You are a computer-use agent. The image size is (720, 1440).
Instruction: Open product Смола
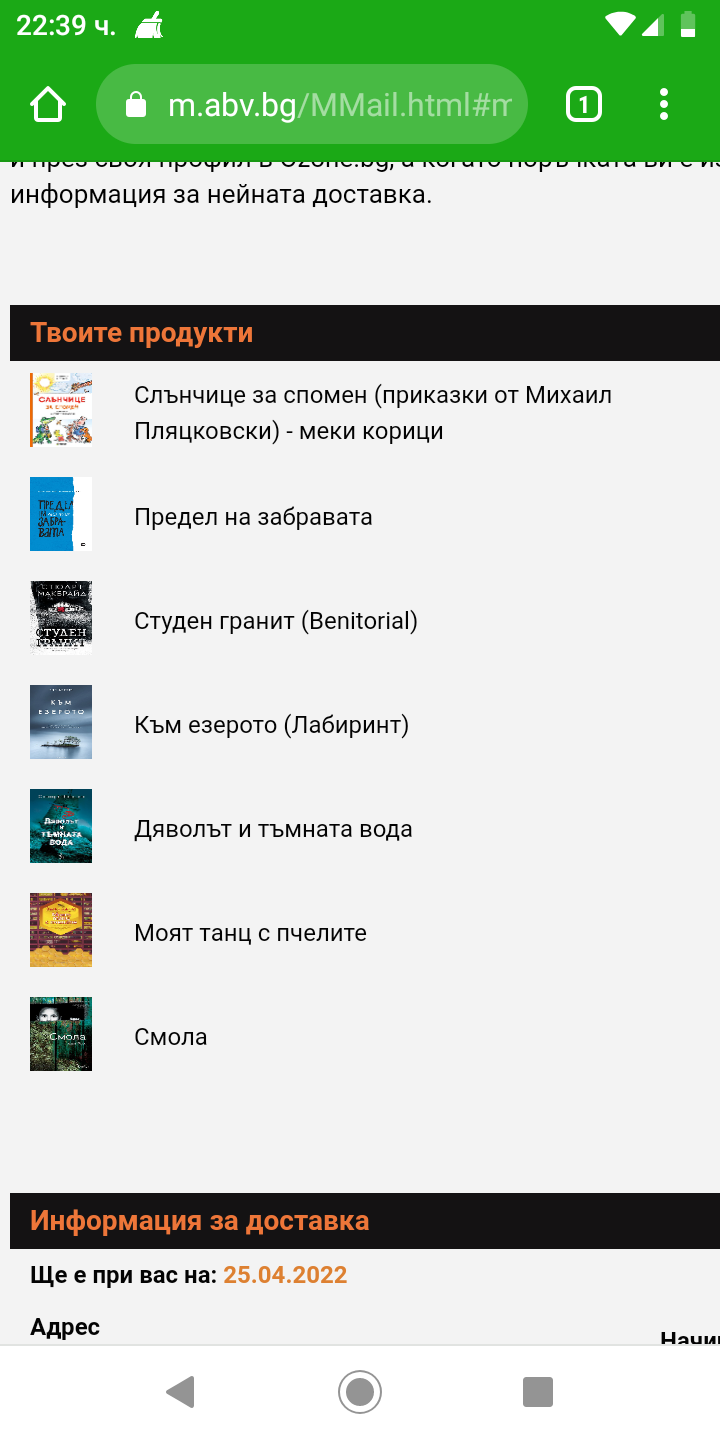point(171,1037)
